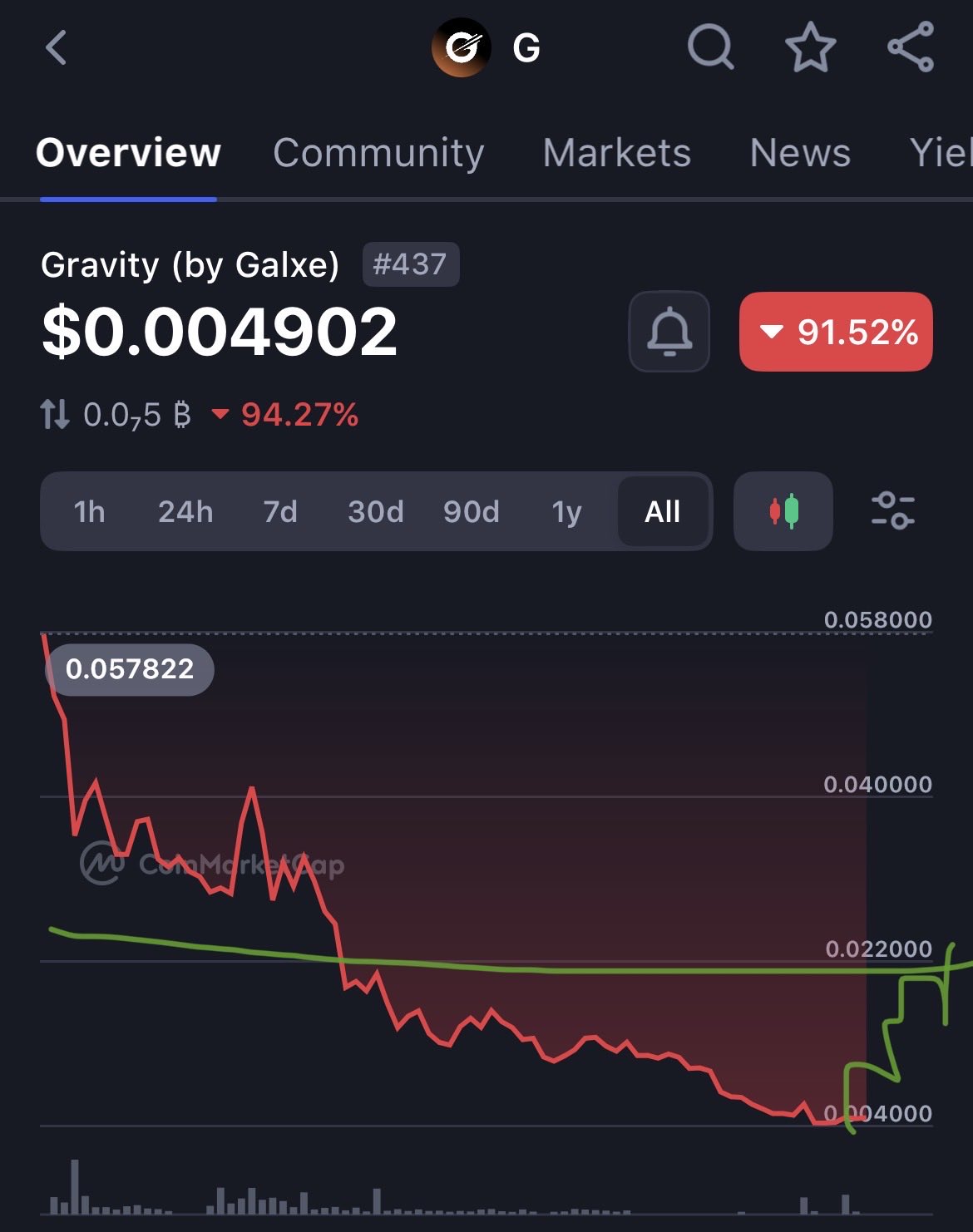Switch to the 1y timeframe
This screenshot has width=973, height=1232.
pyautogui.click(x=566, y=511)
